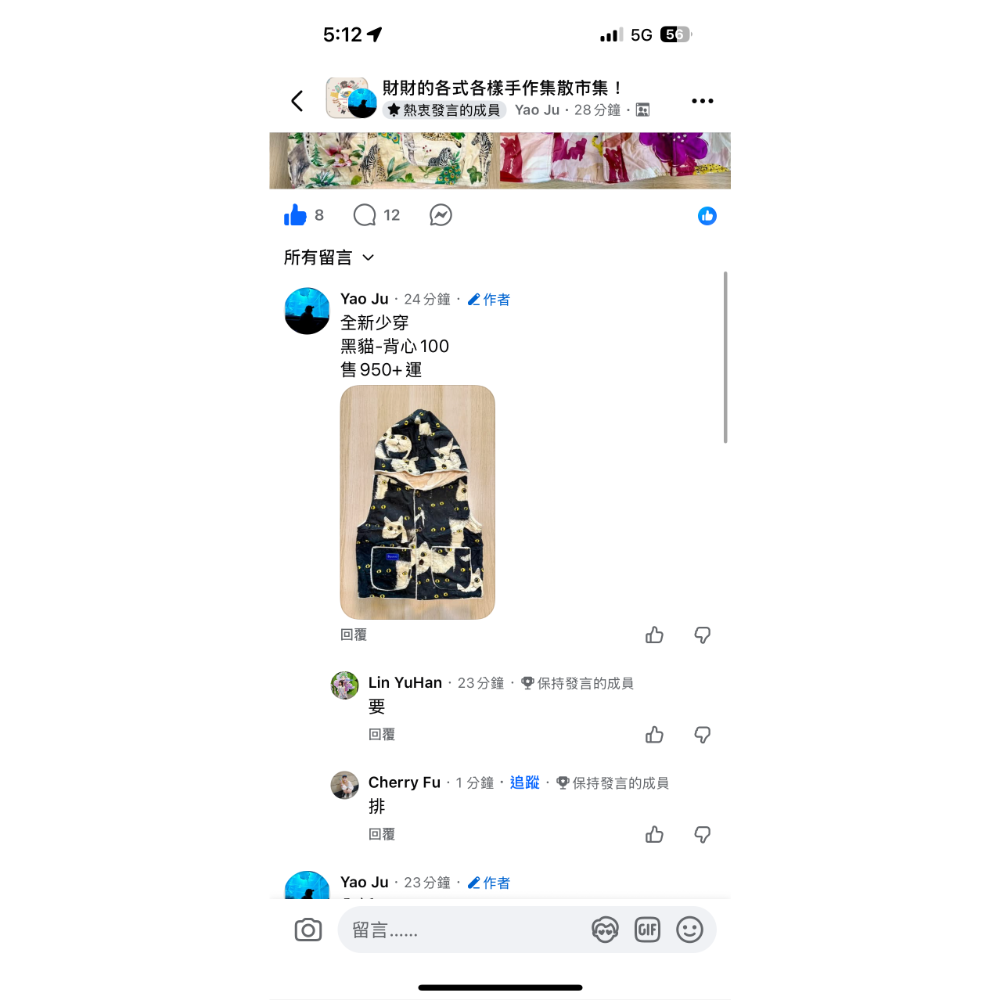This screenshot has height=1000, width=1000.
Task: Downvote Lin YuHan's comment
Action: [x=703, y=735]
